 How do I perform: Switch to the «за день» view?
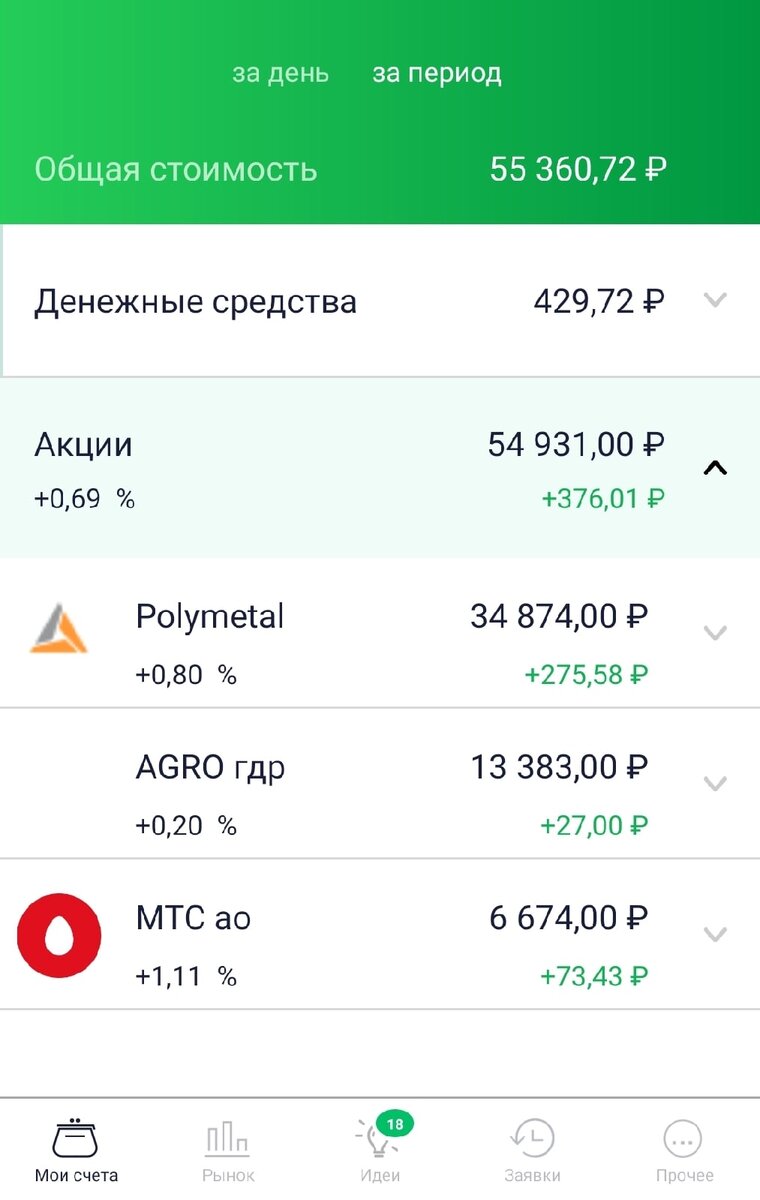(x=280, y=74)
